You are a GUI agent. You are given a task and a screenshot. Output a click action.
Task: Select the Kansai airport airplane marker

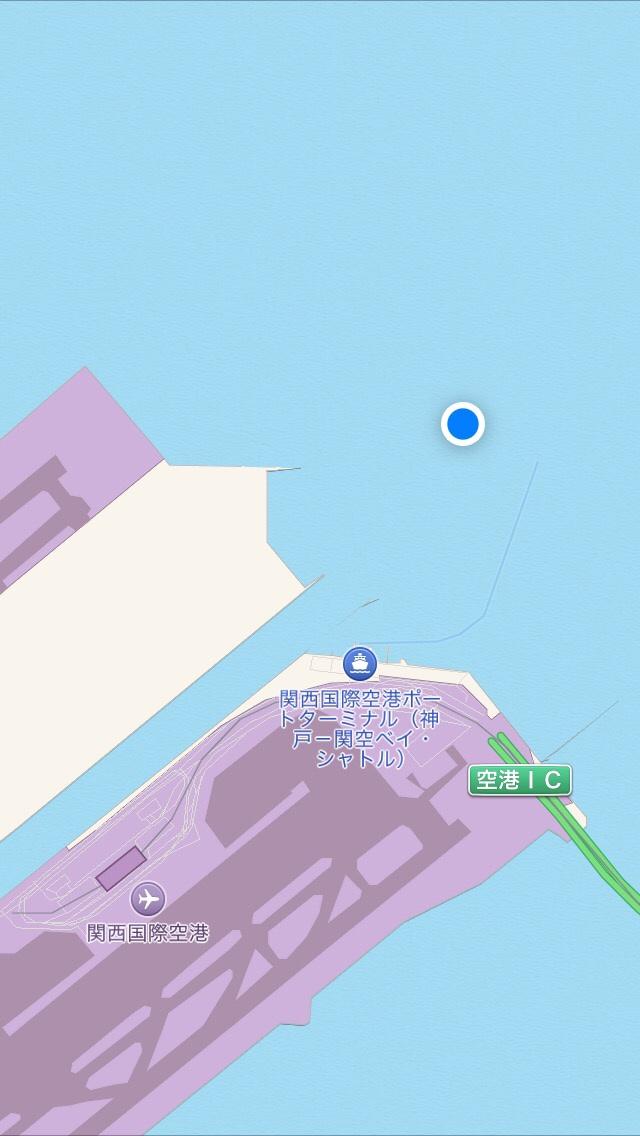(x=148, y=899)
